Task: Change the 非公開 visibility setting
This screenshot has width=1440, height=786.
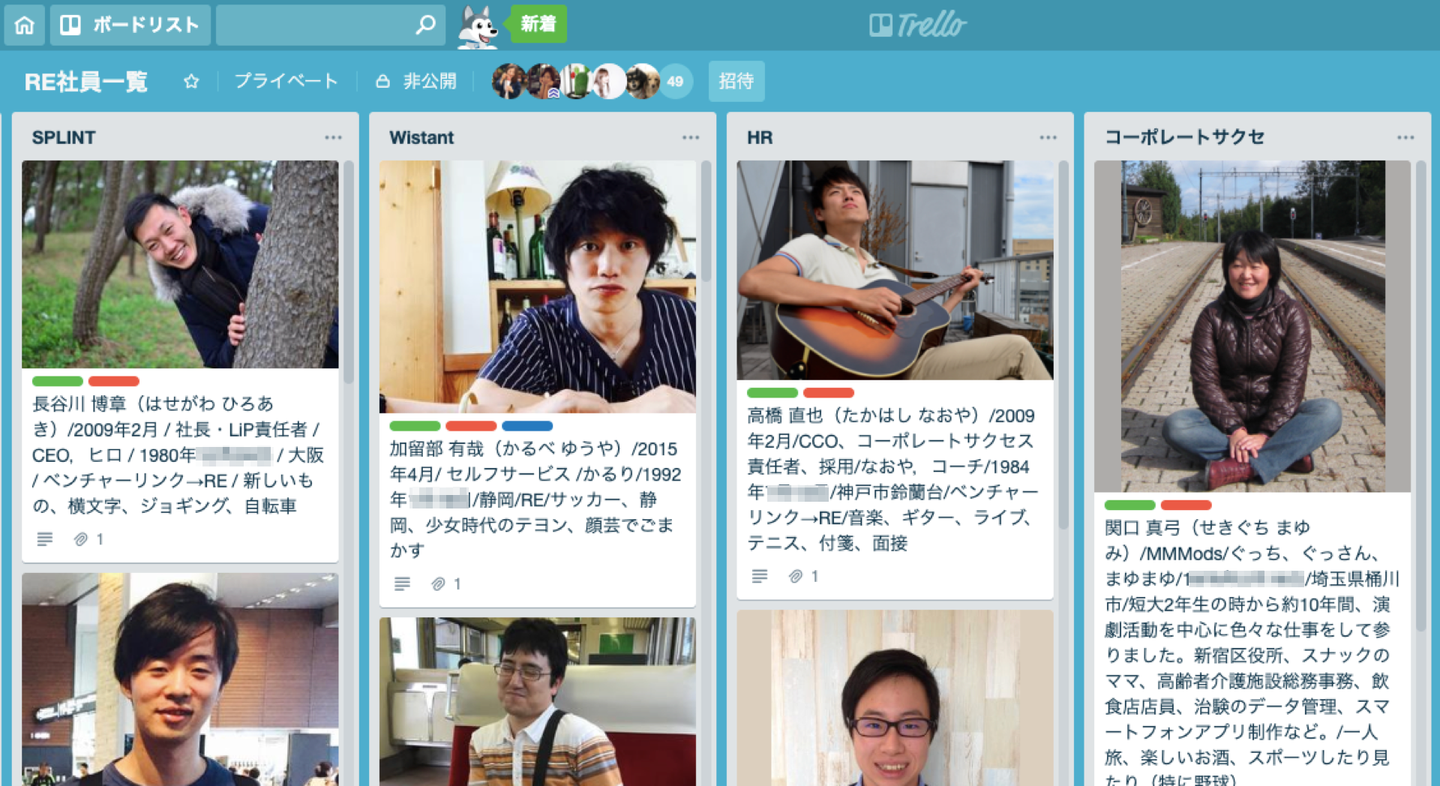Action: click(x=416, y=82)
